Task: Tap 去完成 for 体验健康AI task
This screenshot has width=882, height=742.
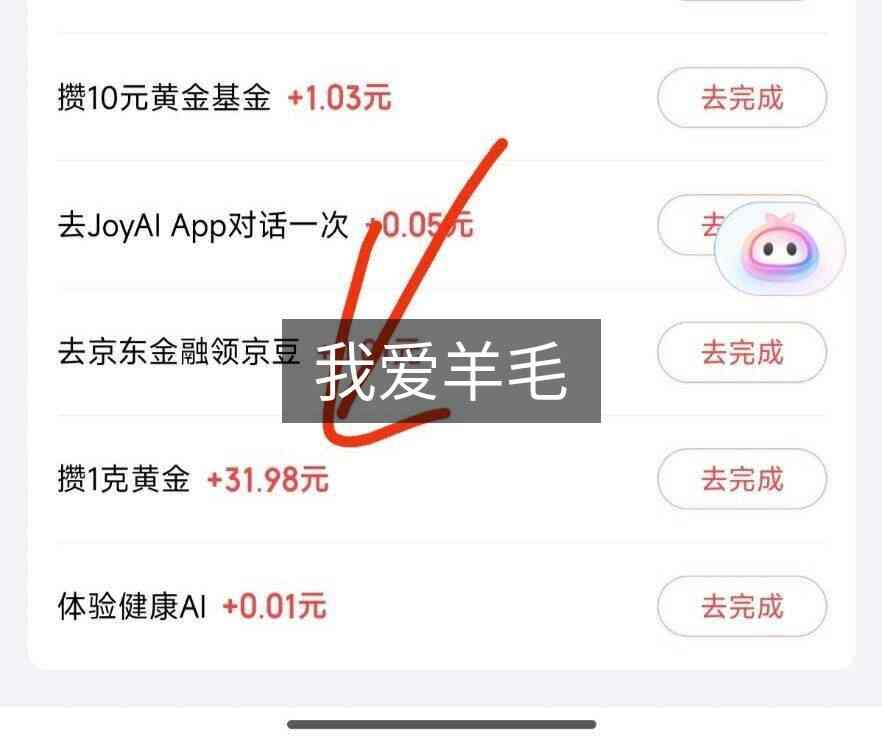Action: pyautogui.click(x=742, y=606)
